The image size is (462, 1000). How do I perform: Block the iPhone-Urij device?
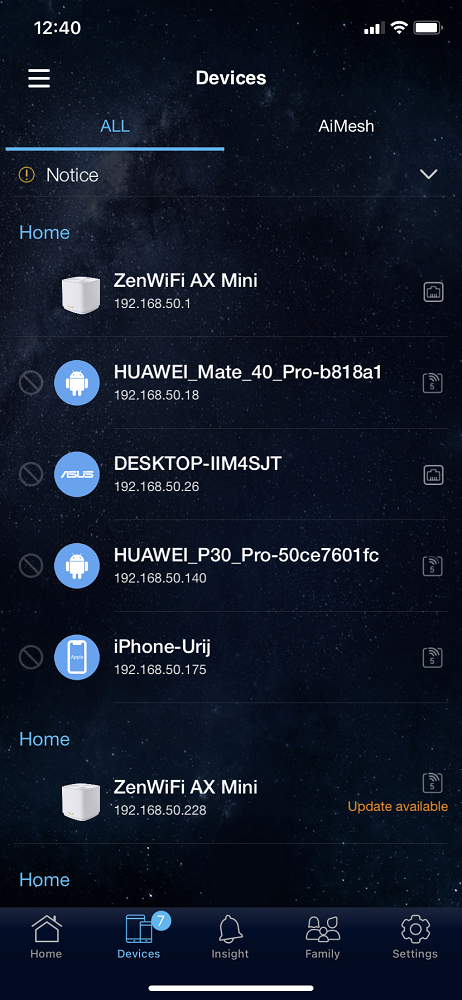click(x=31, y=657)
